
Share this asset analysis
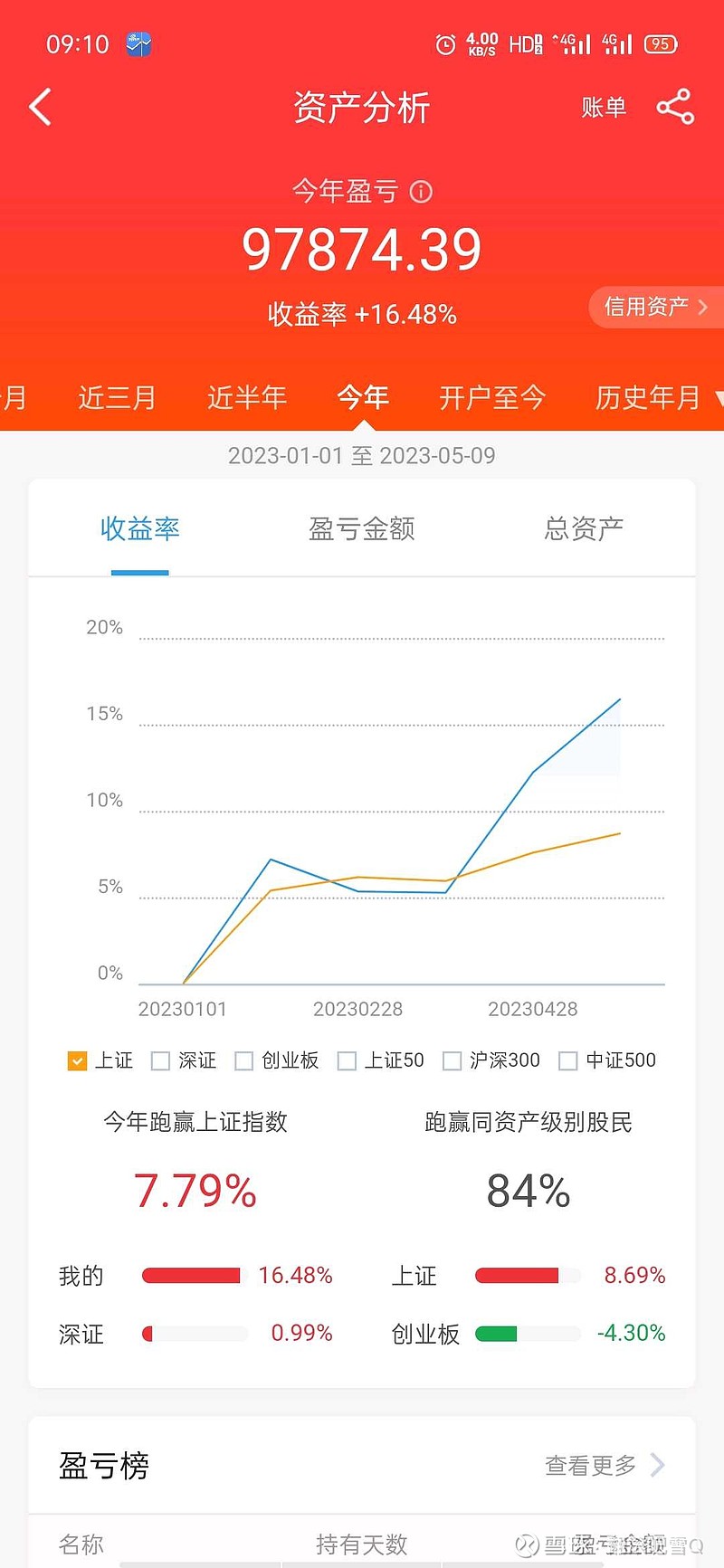point(675,107)
